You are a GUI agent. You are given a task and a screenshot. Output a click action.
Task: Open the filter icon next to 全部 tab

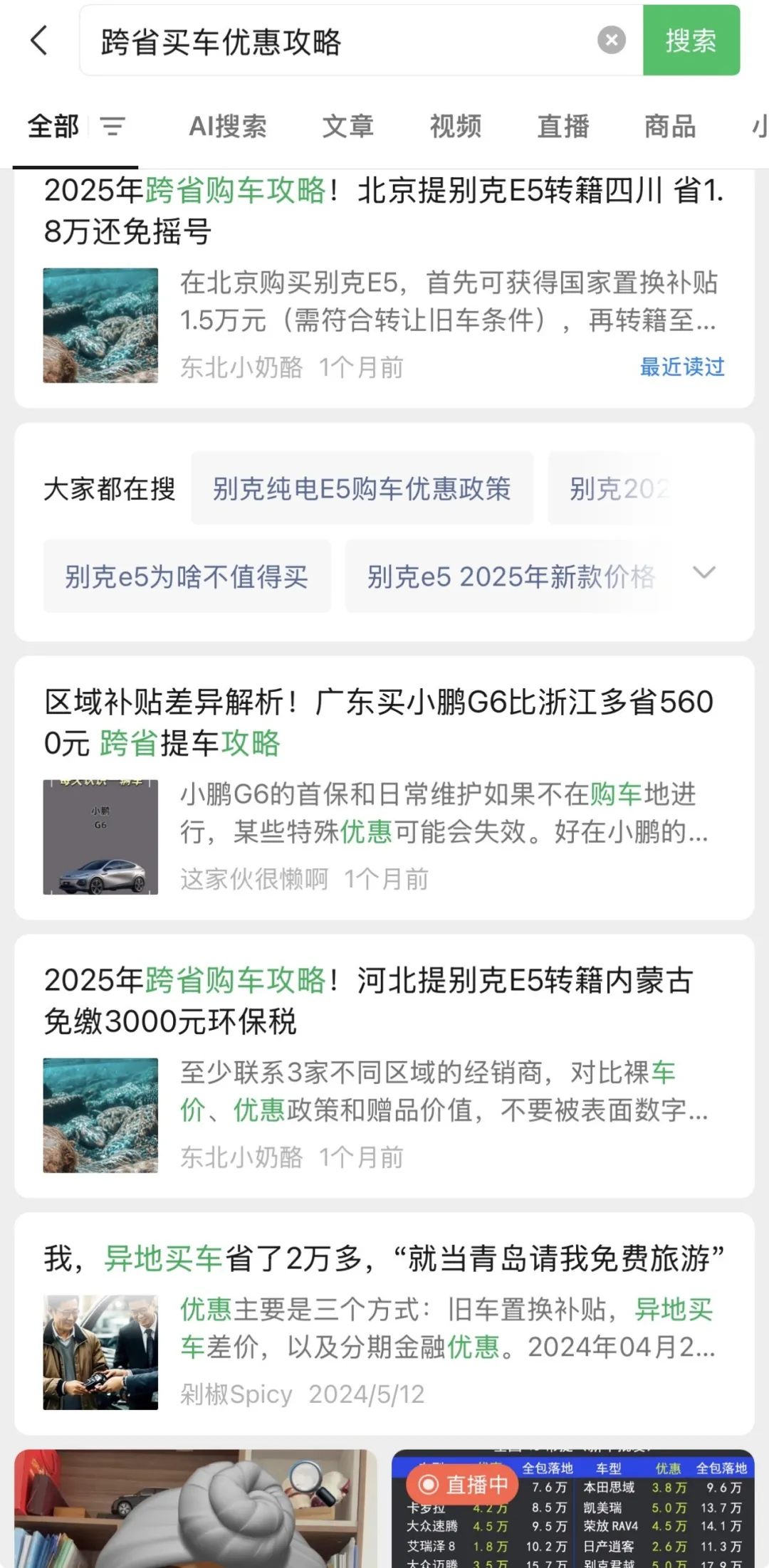tap(113, 127)
